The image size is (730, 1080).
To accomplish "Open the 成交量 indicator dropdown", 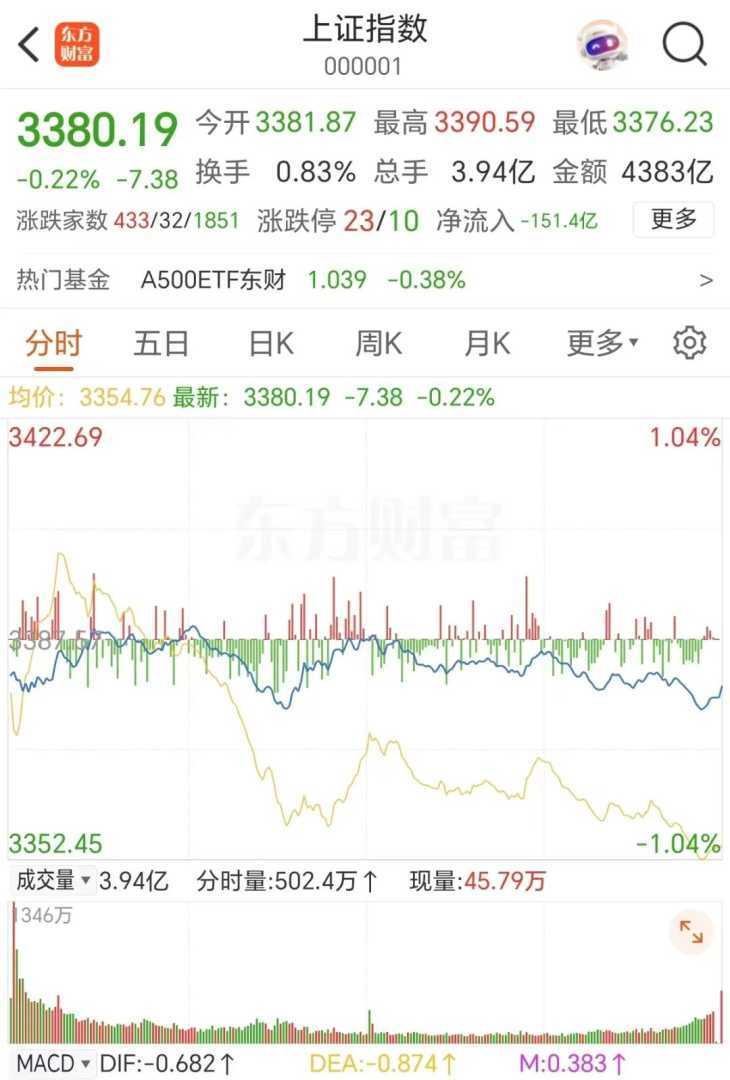I will [x=52, y=881].
